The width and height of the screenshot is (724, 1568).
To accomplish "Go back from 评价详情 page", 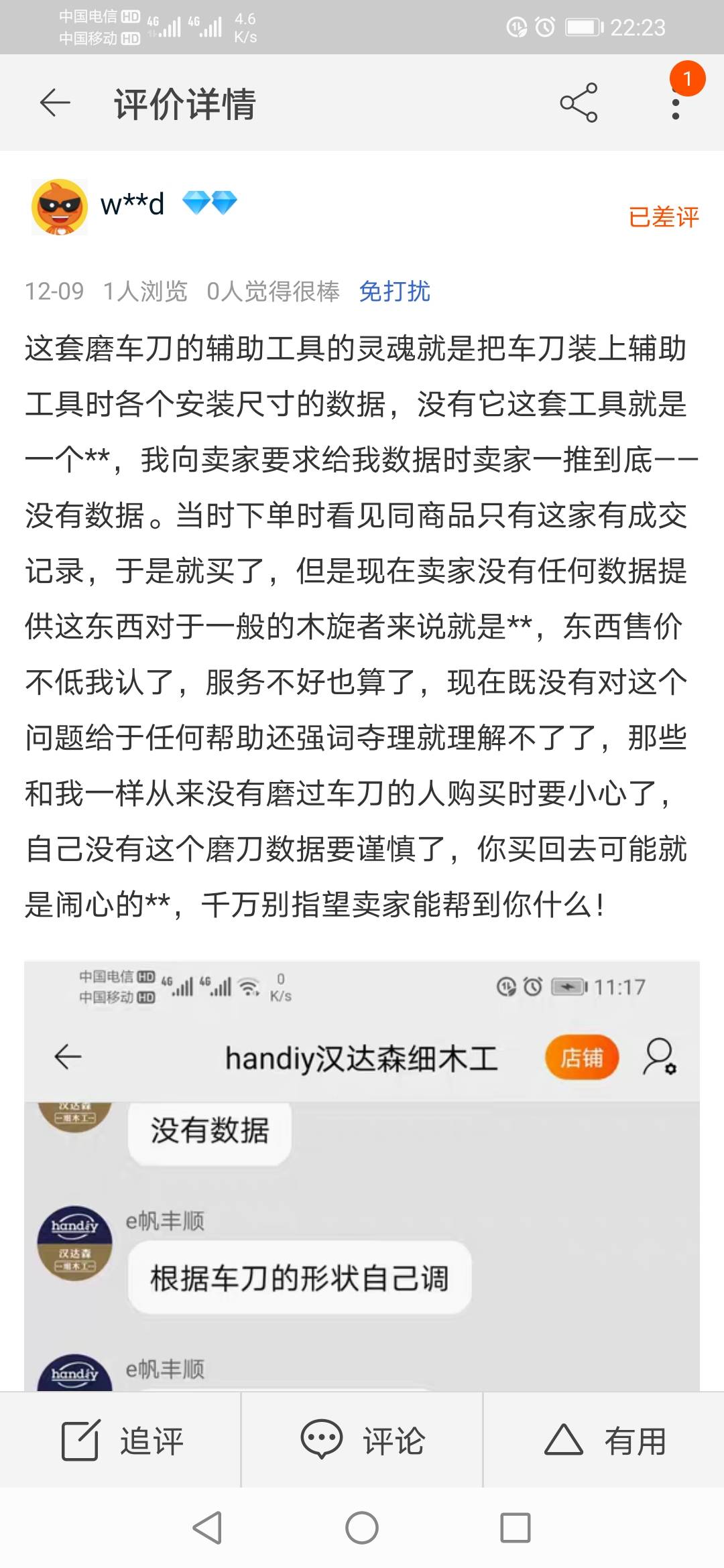I will (55, 103).
